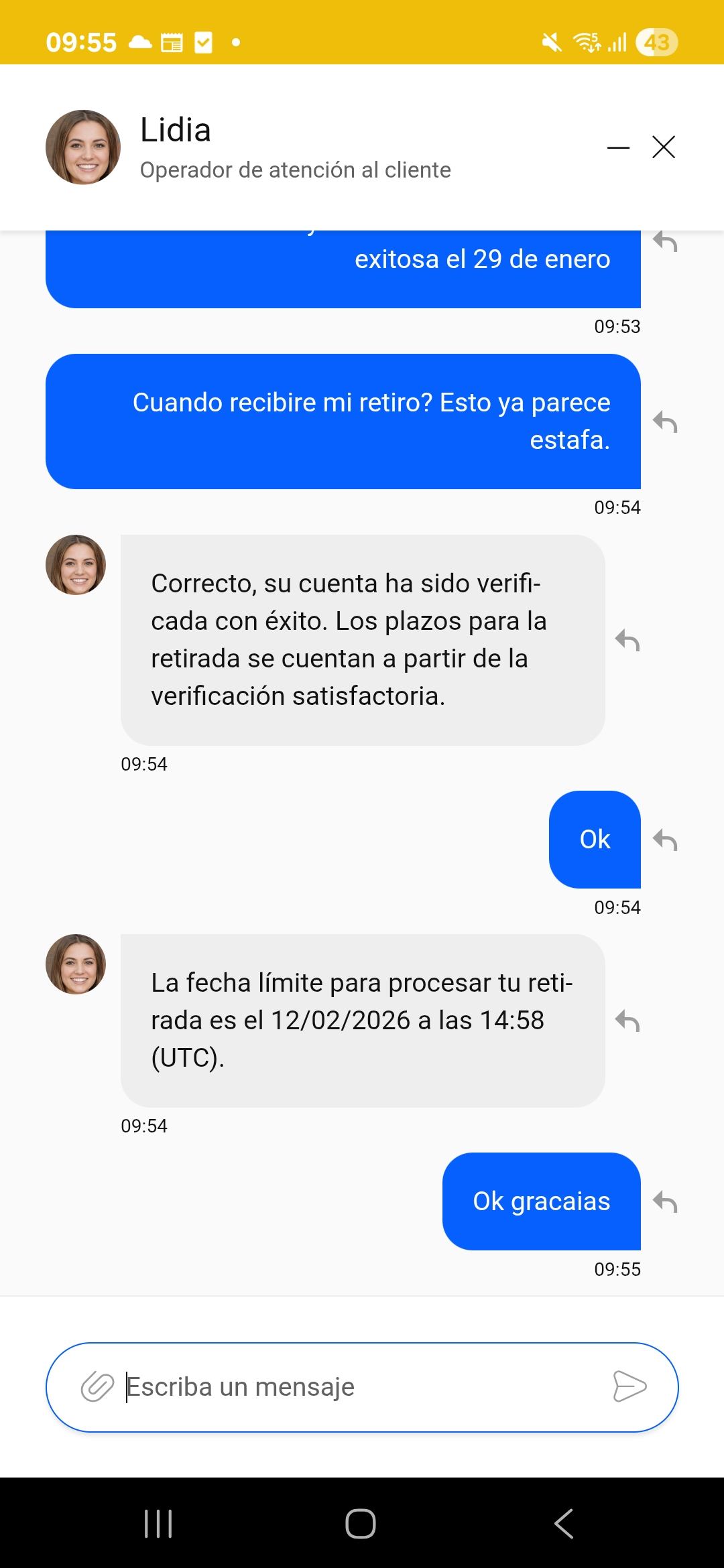The height and width of the screenshot is (1568, 724).
Task: Attach a file with the paperclip icon
Action: pos(99,1386)
